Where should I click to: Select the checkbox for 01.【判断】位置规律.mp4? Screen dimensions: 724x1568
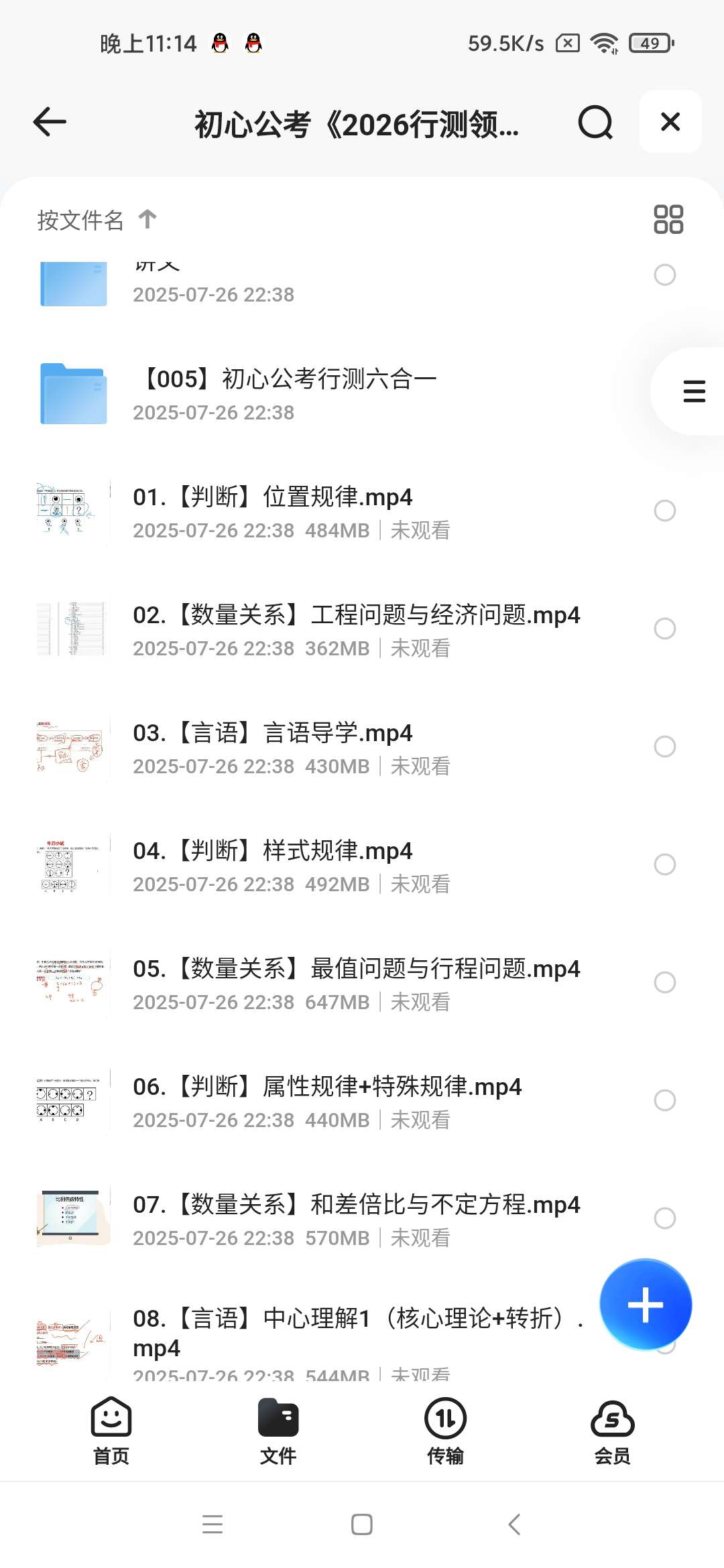(665, 511)
